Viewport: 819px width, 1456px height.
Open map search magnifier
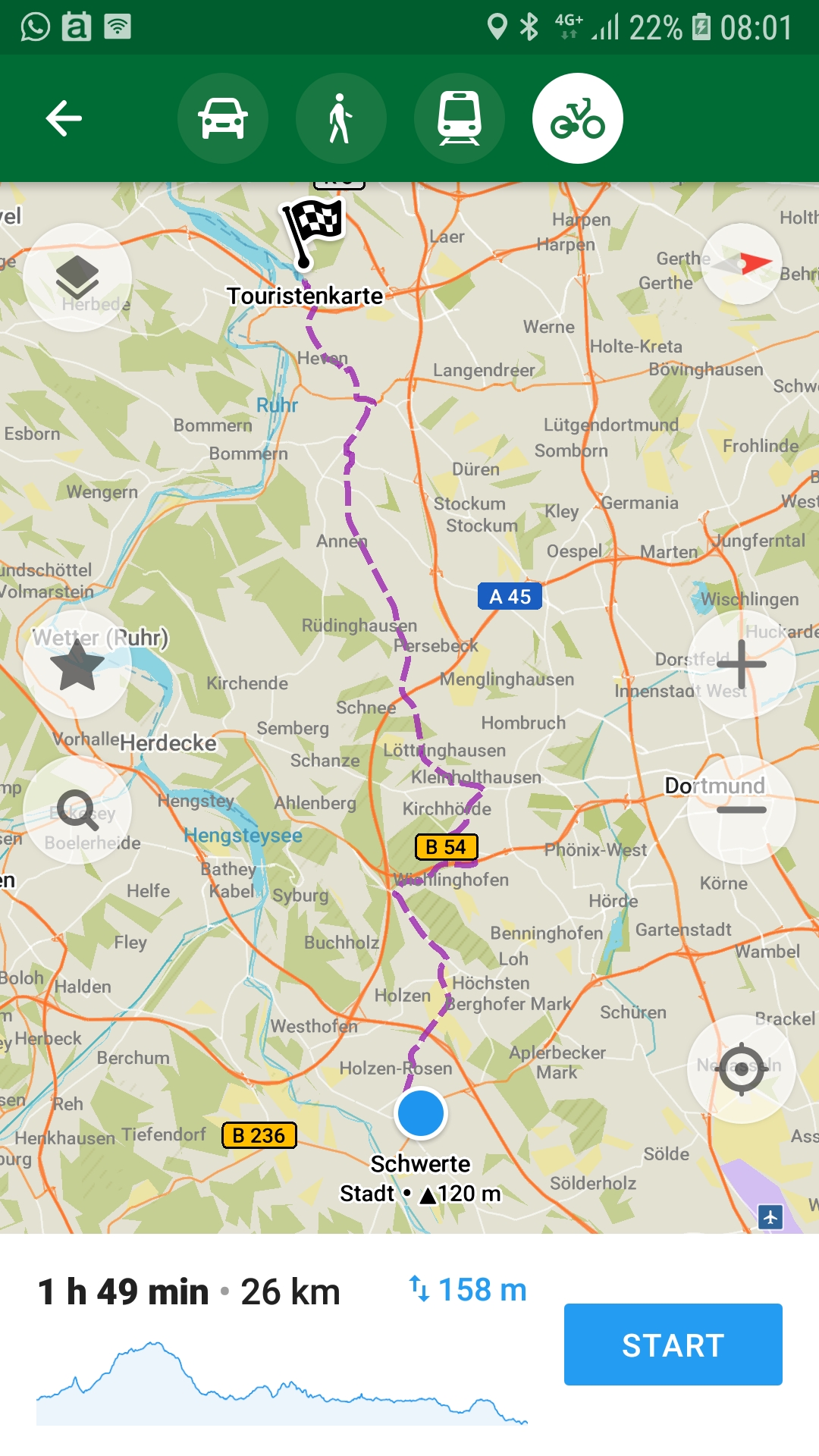point(77,810)
